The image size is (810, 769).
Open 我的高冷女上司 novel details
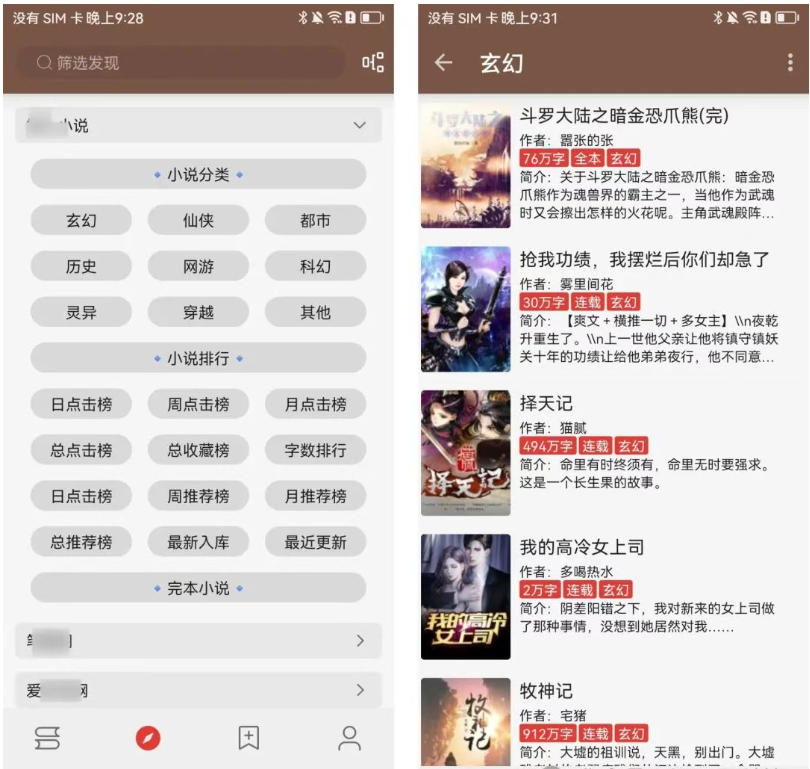click(581, 547)
